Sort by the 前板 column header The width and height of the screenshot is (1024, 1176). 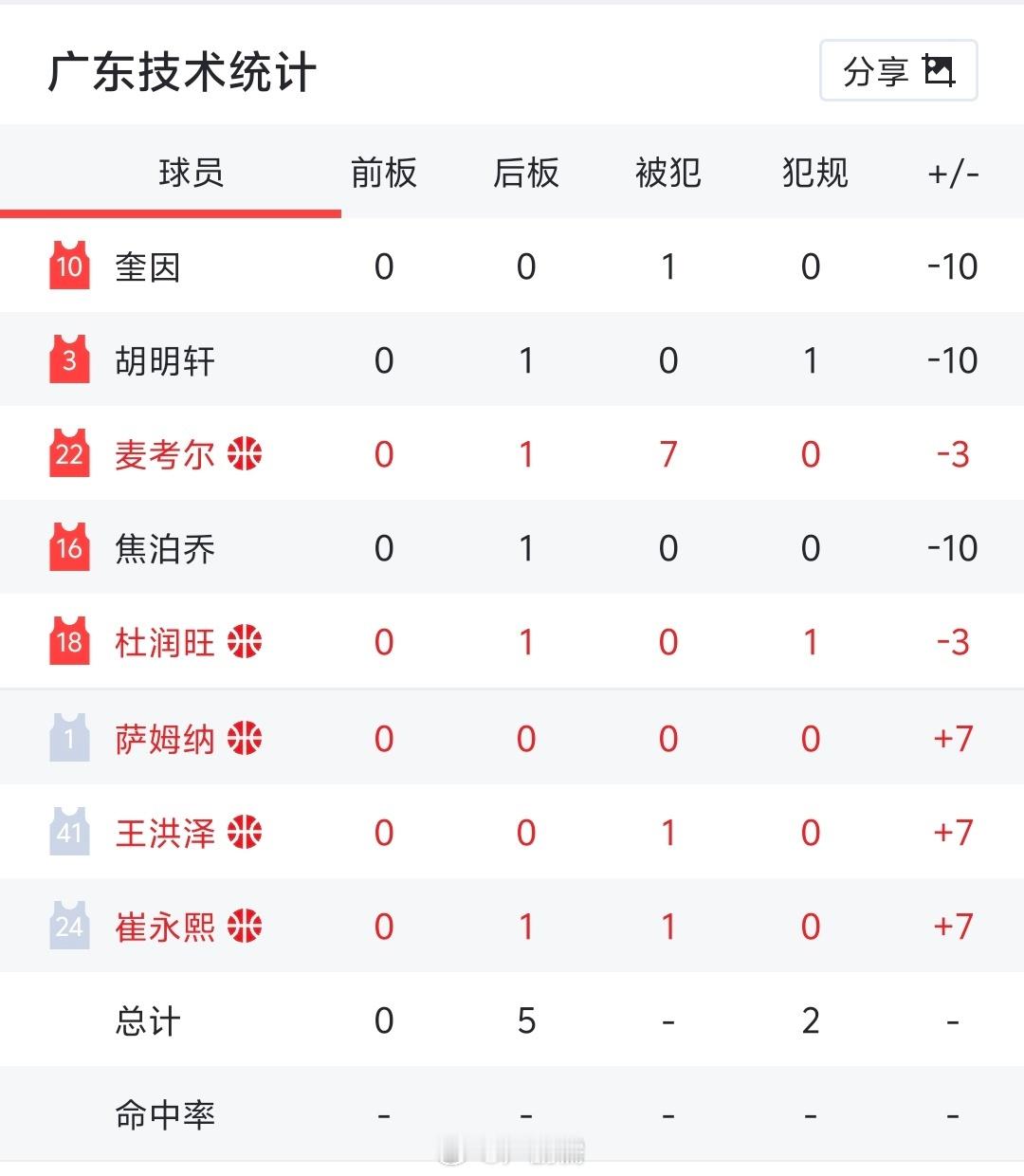point(383,173)
